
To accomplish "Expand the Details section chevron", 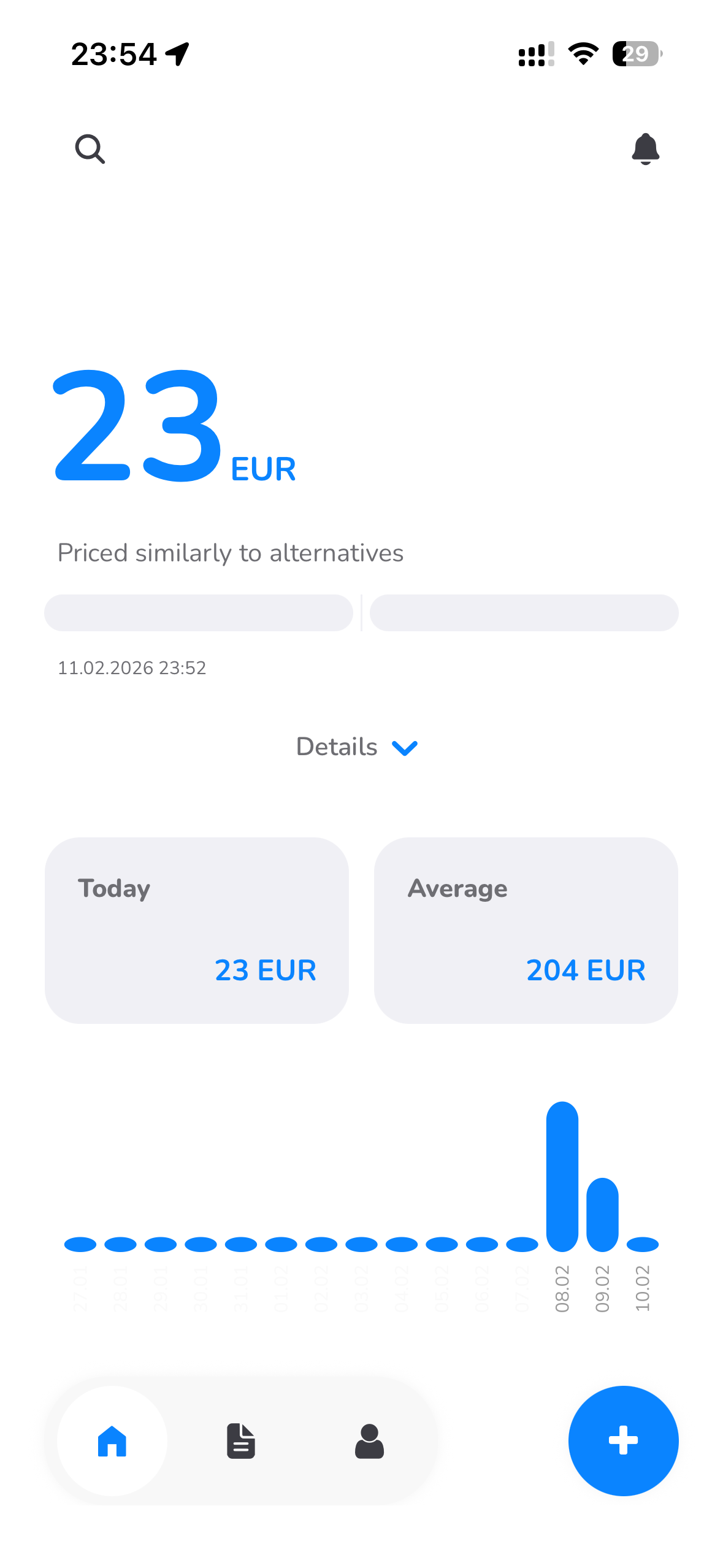I will click(x=405, y=747).
